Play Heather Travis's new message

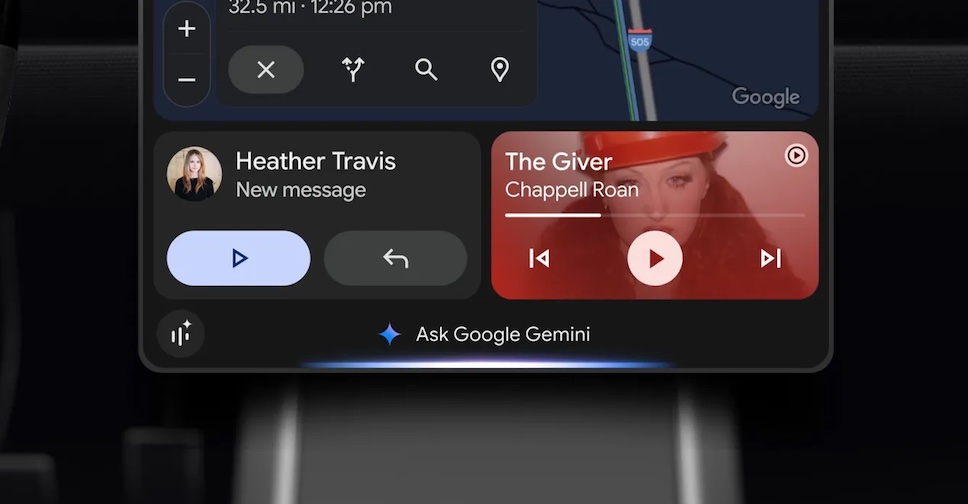coord(239,259)
